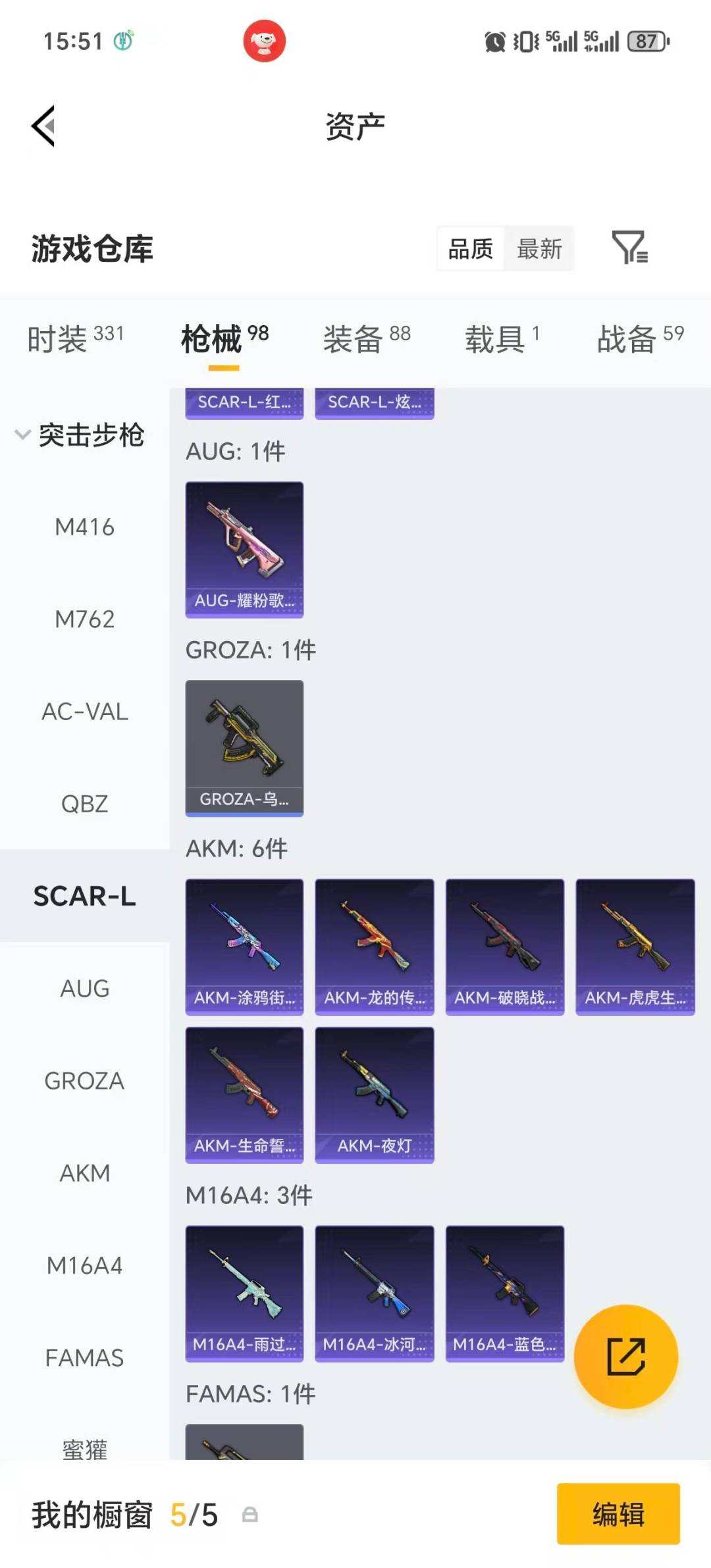Tap the orange floating share button
This screenshot has width=711, height=1568.
pyautogui.click(x=625, y=1357)
